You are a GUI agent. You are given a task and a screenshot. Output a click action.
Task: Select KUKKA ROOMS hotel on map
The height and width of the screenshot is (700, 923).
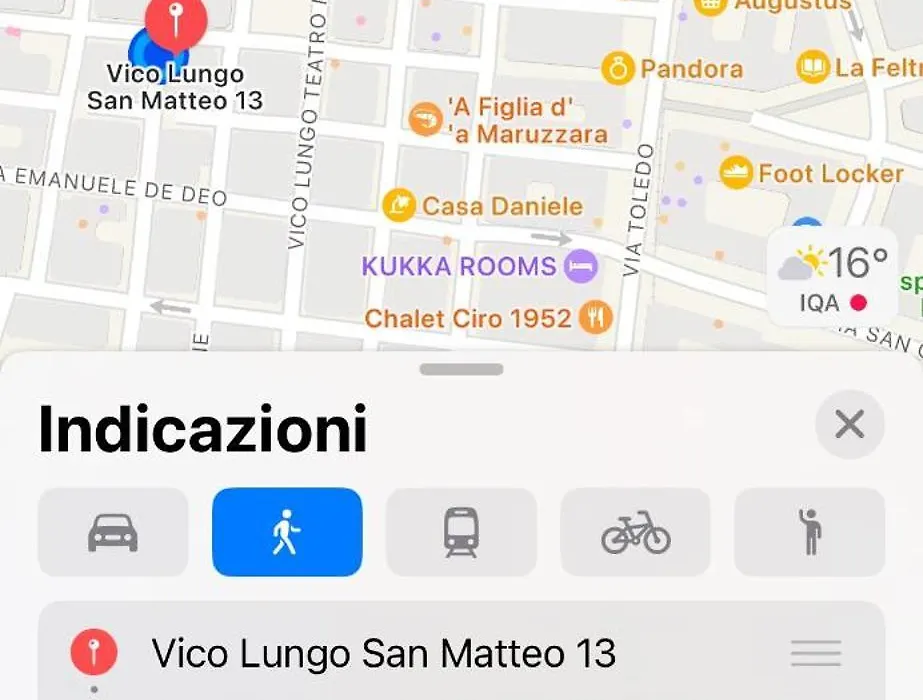(581, 266)
